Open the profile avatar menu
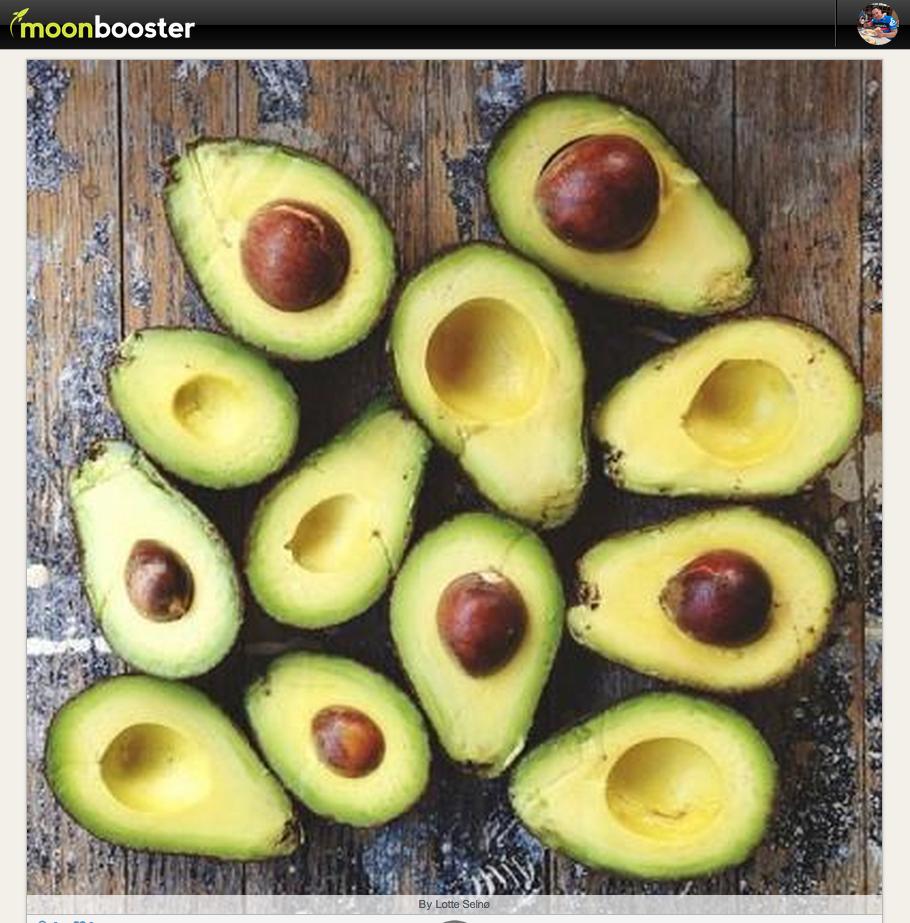Image resolution: width=910 pixels, height=923 pixels. click(x=877, y=24)
